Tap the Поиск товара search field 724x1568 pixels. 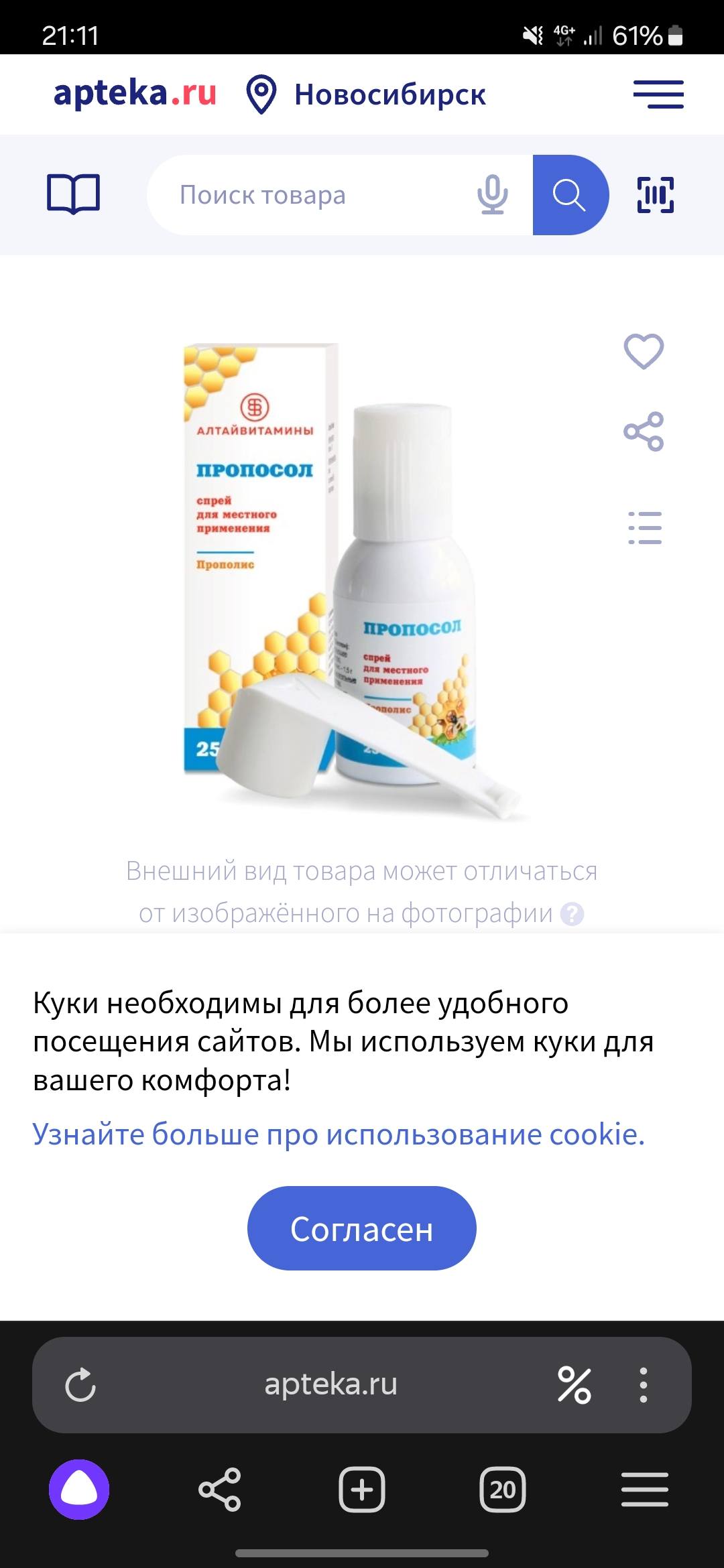302,194
